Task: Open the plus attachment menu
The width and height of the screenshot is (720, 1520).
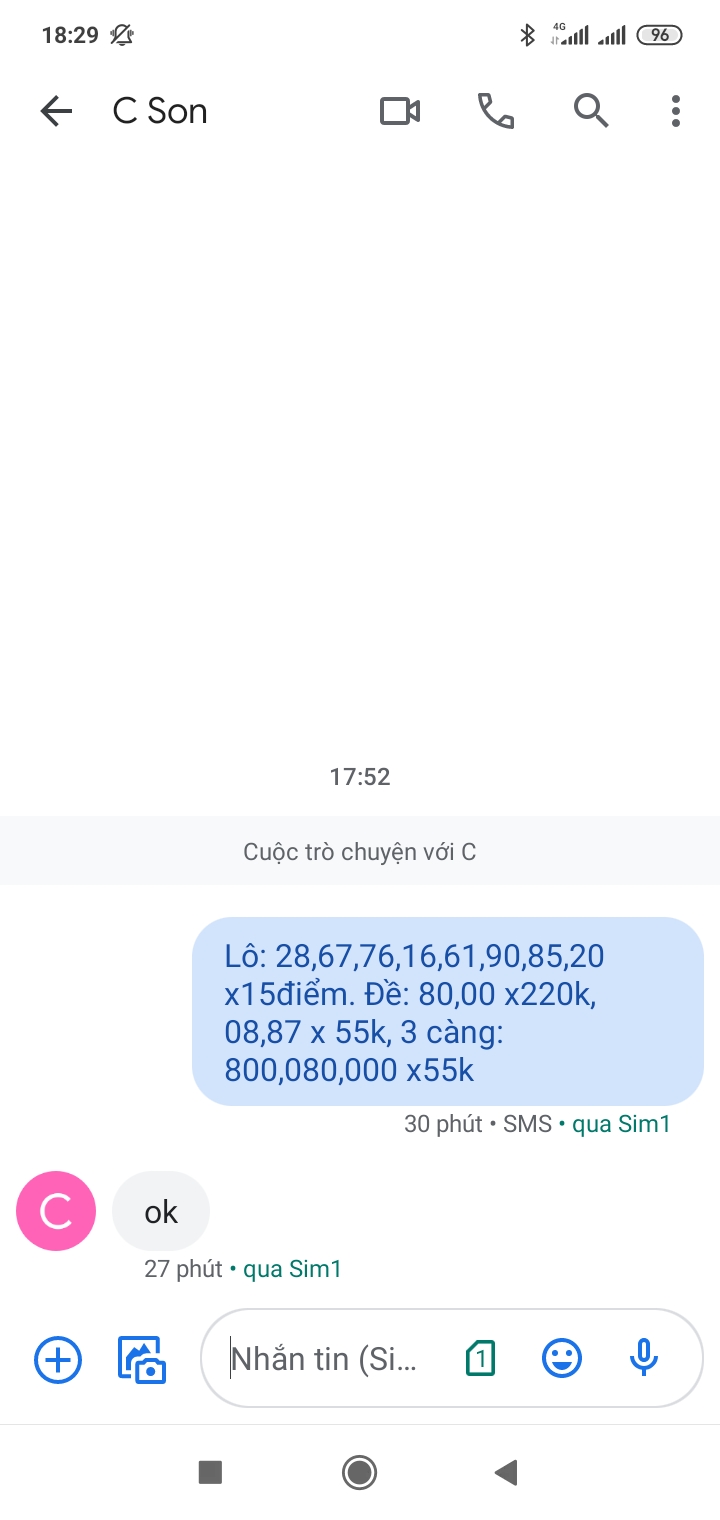Action: pyautogui.click(x=58, y=1359)
